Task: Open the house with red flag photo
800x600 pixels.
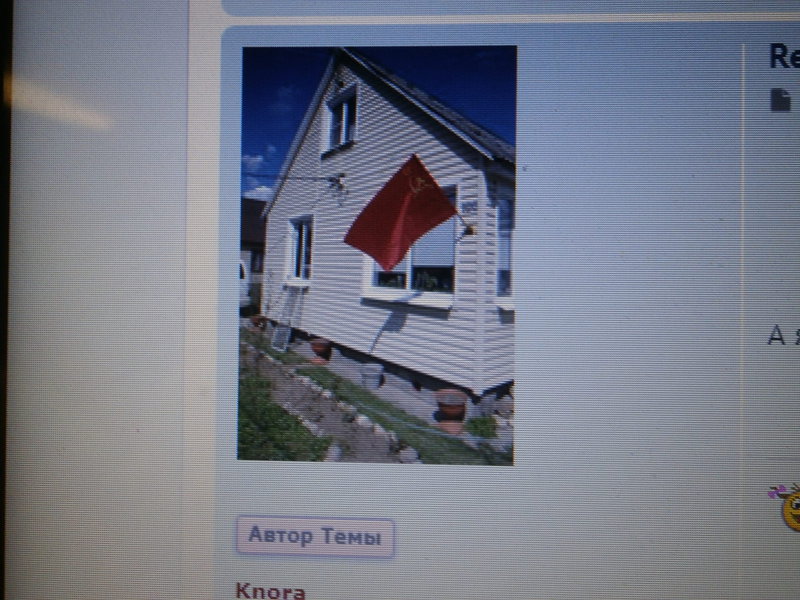Action: pos(377,255)
